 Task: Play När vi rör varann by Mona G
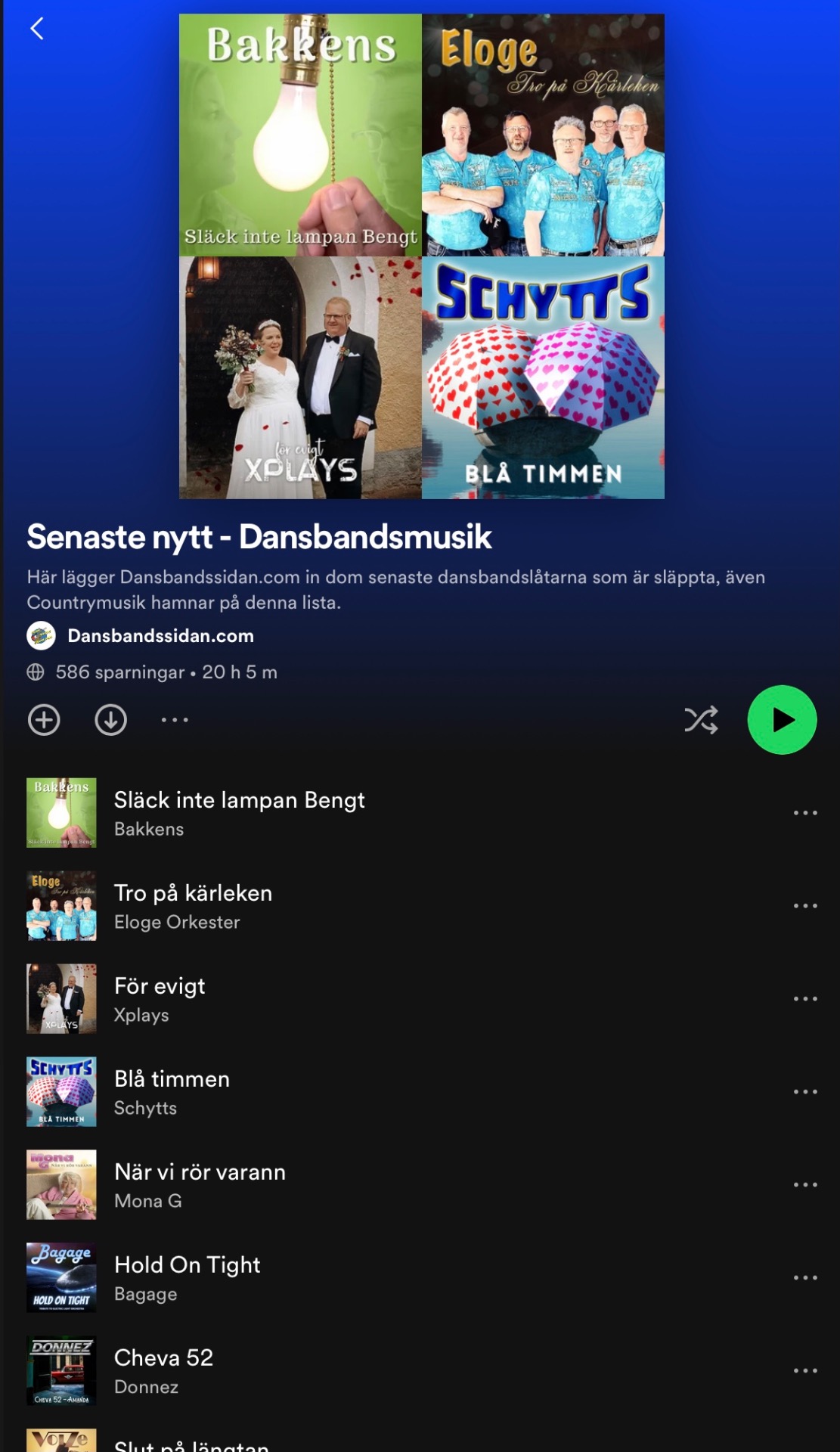pos(408,1185)
